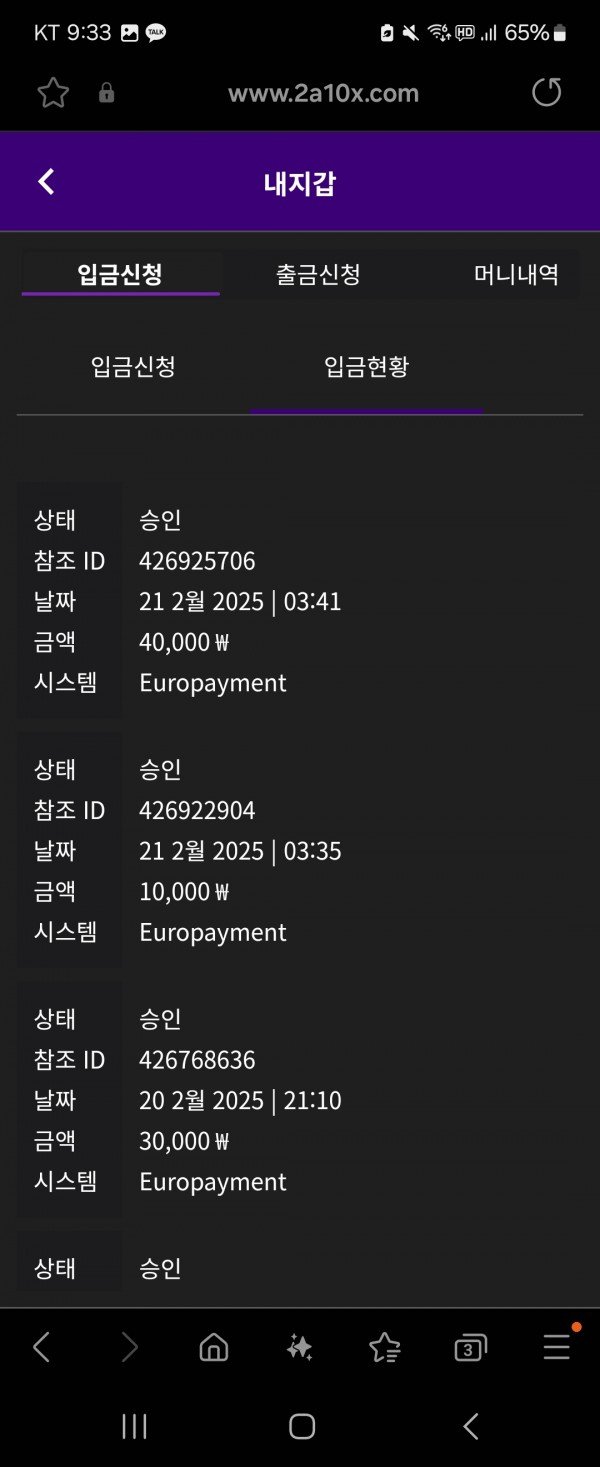View the open browser tabs

(x=470, y=1348)
